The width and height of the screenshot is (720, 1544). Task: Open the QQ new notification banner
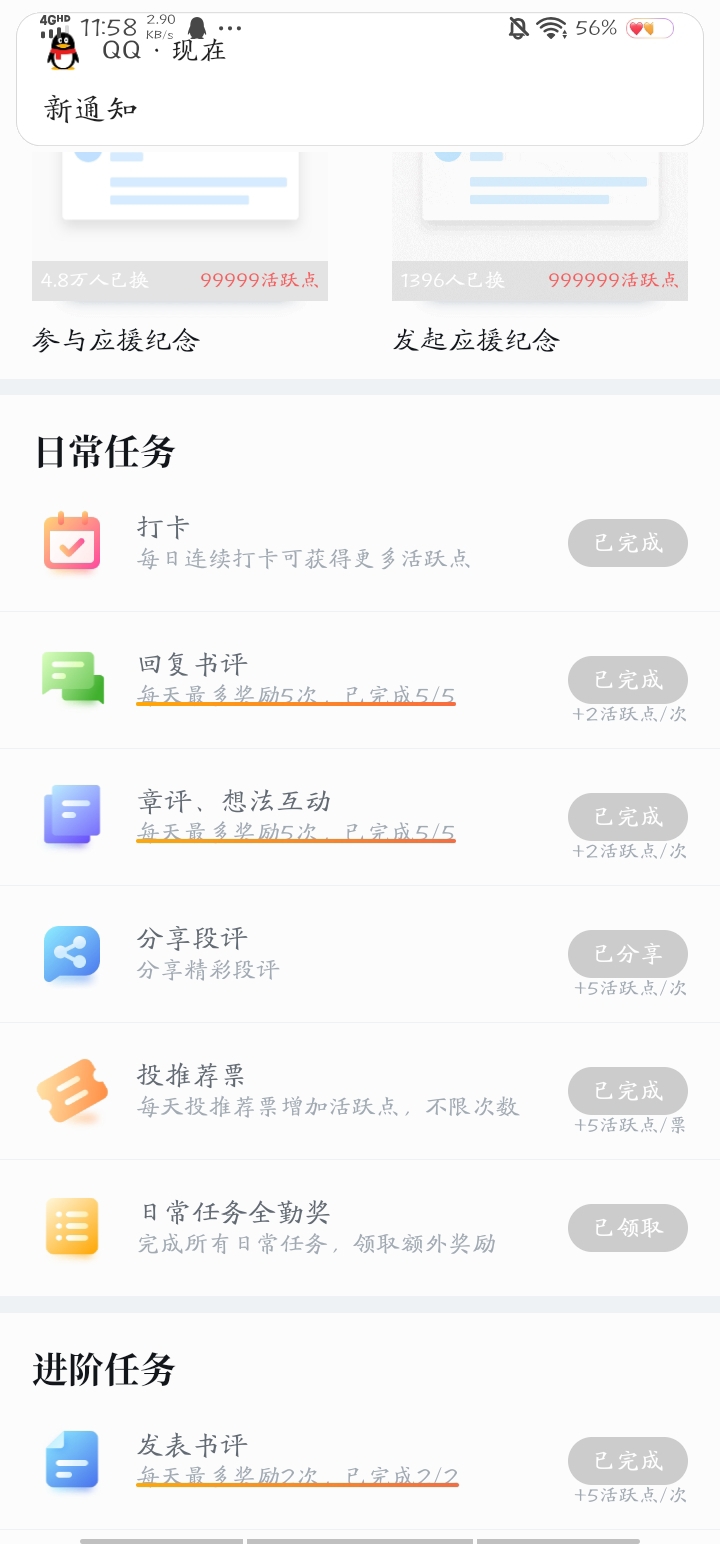tap(360, 80)
